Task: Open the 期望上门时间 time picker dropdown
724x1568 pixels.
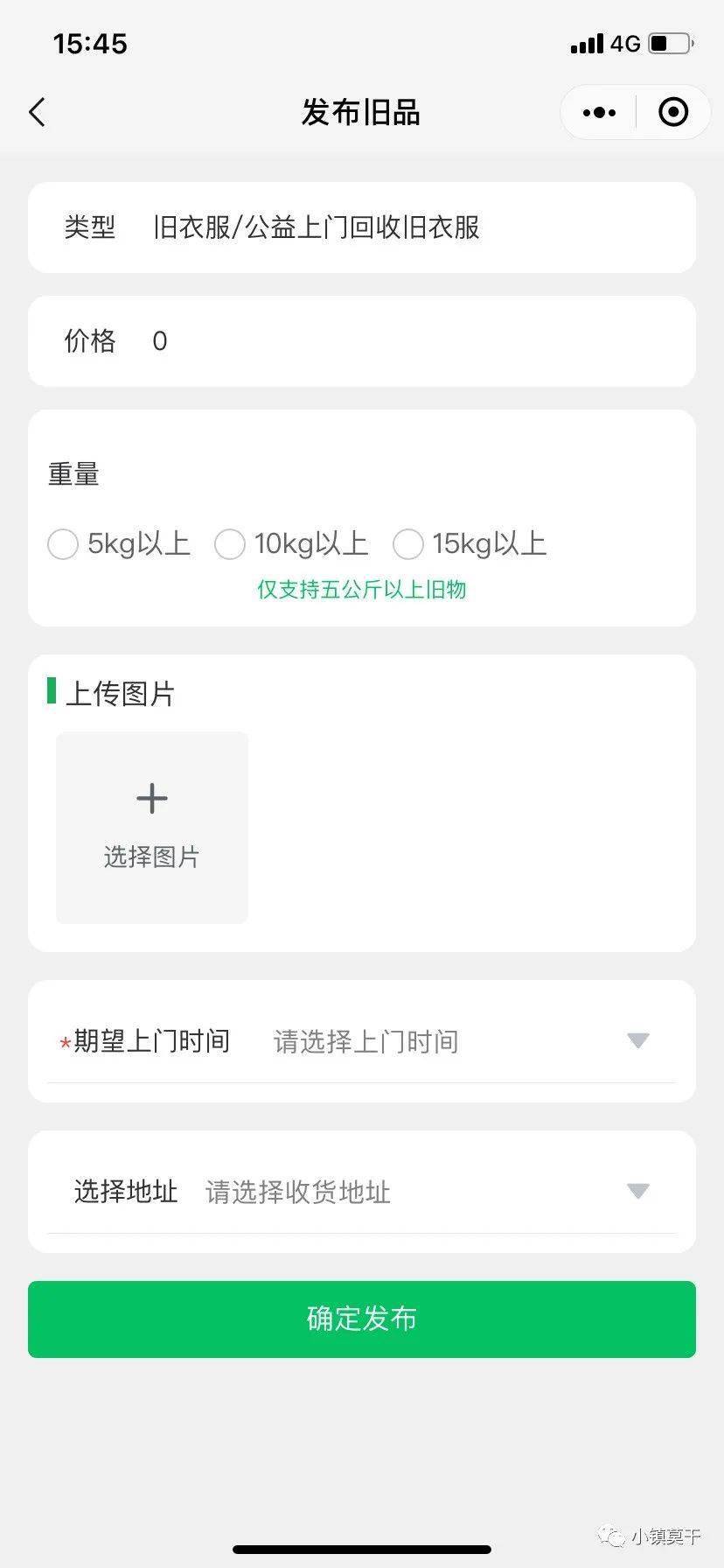Action: (x=365, y=1041)
